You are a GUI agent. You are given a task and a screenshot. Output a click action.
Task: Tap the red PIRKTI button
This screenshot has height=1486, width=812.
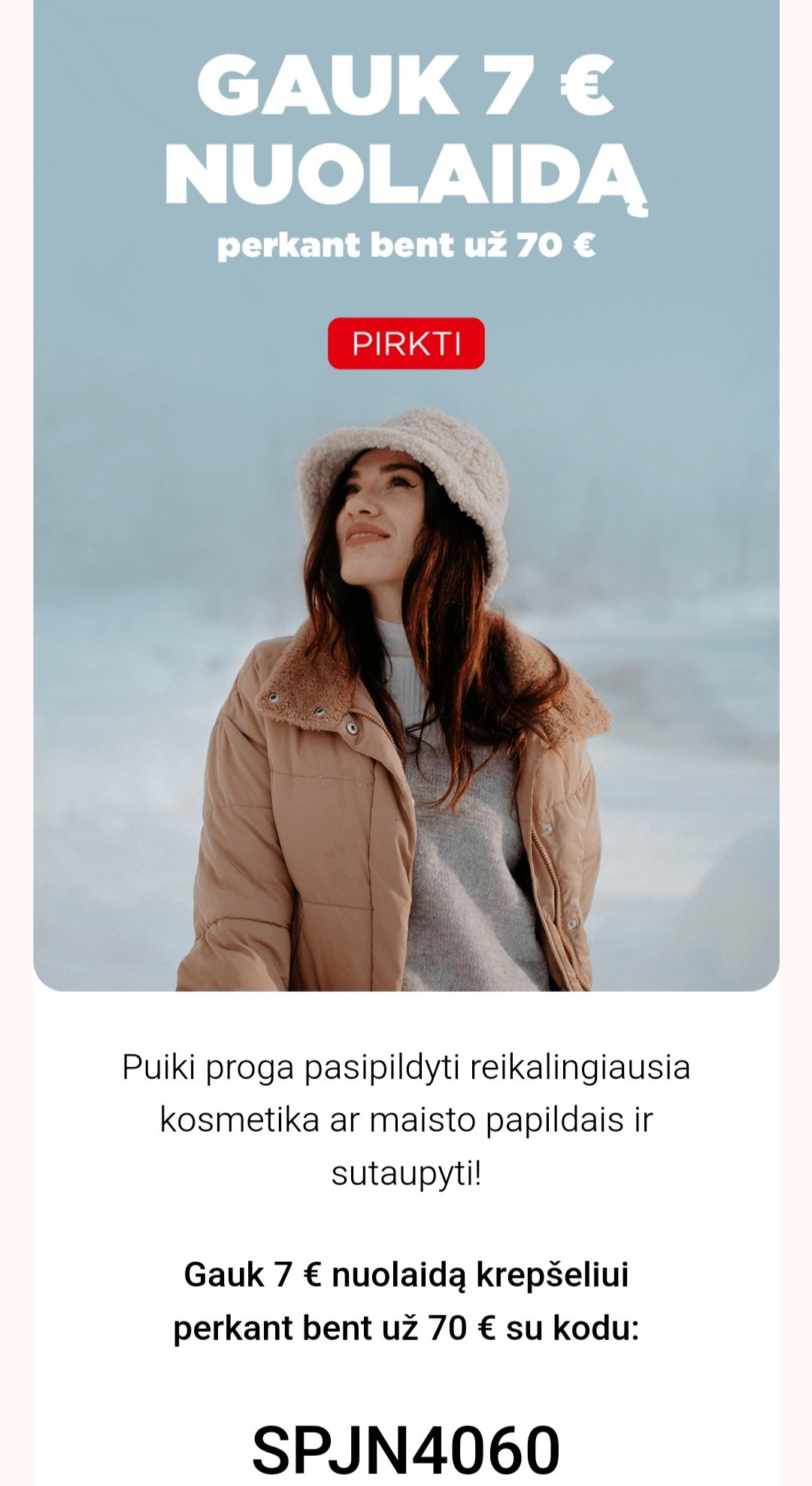coord(406,344)
